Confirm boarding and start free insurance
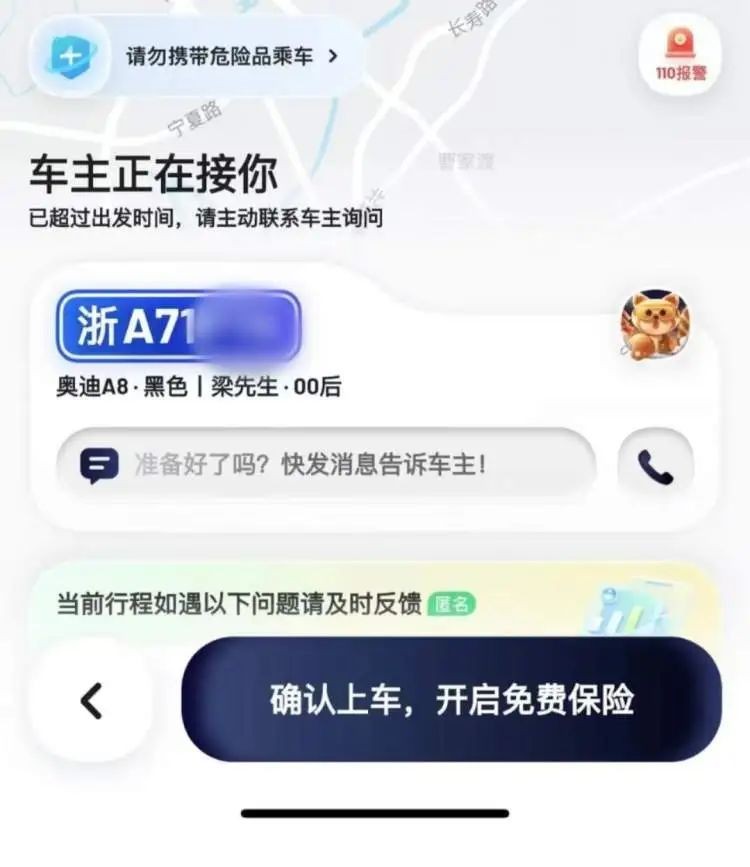 tap(452, 700)
